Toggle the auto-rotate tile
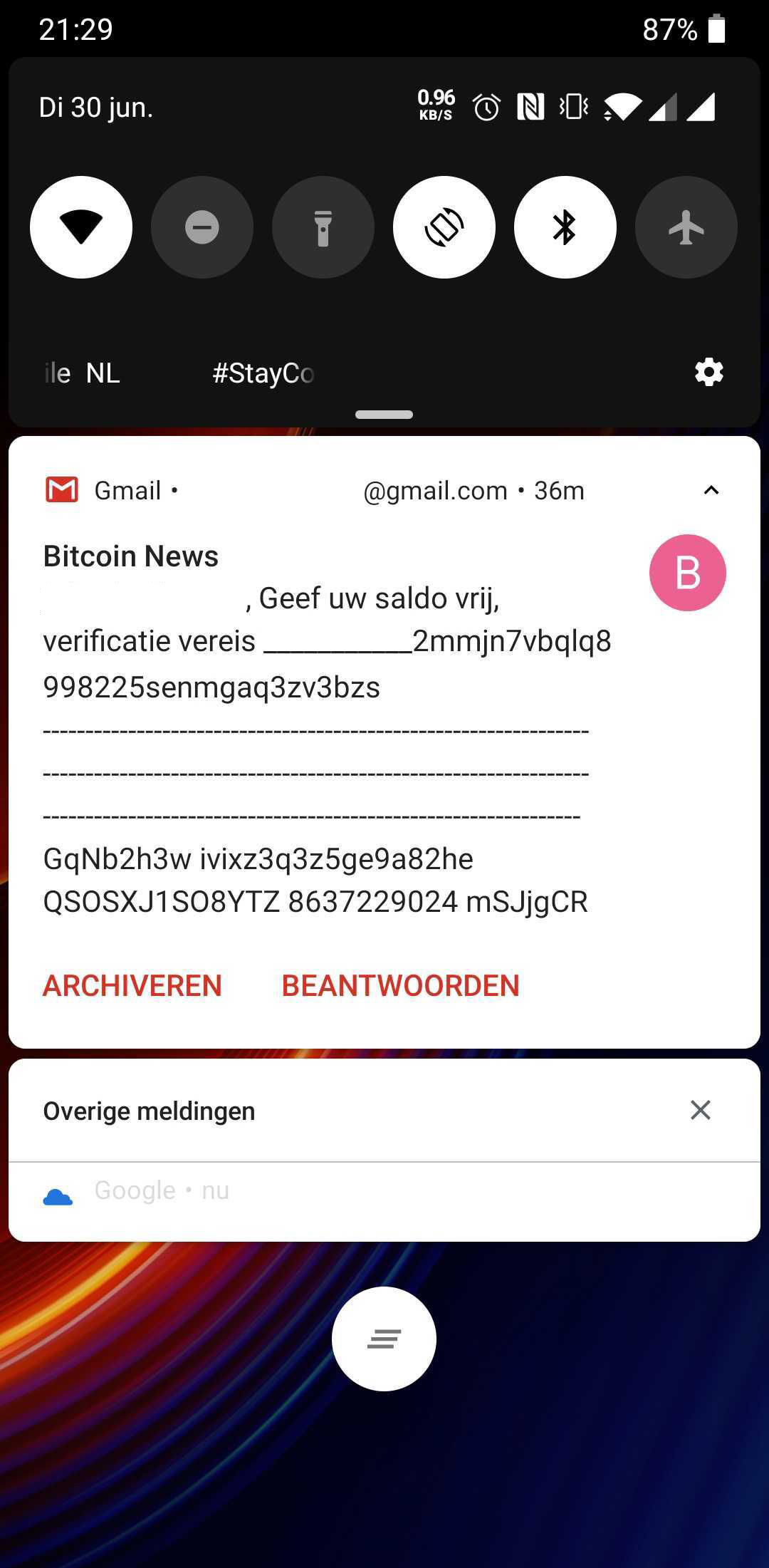Screen dimensions: 769x1568 point(444,227)
